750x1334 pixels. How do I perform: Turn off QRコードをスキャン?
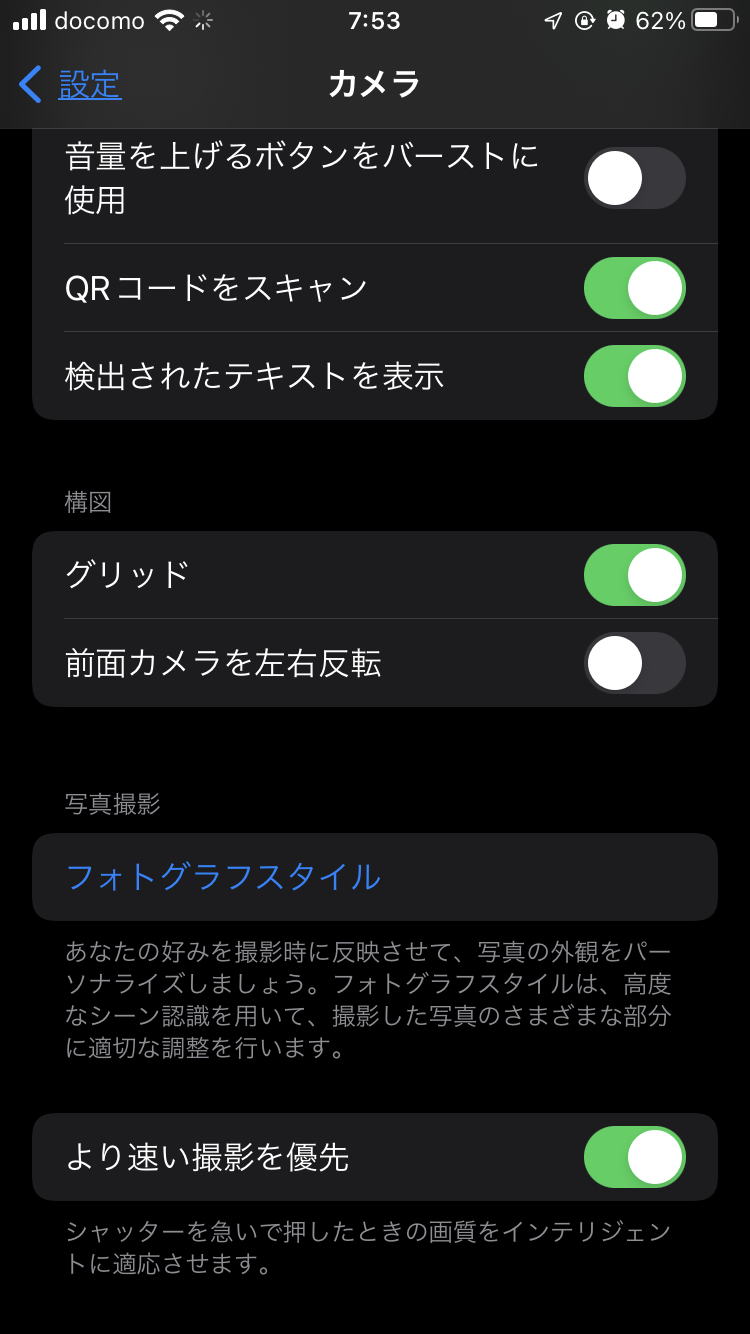coord(634,288)
